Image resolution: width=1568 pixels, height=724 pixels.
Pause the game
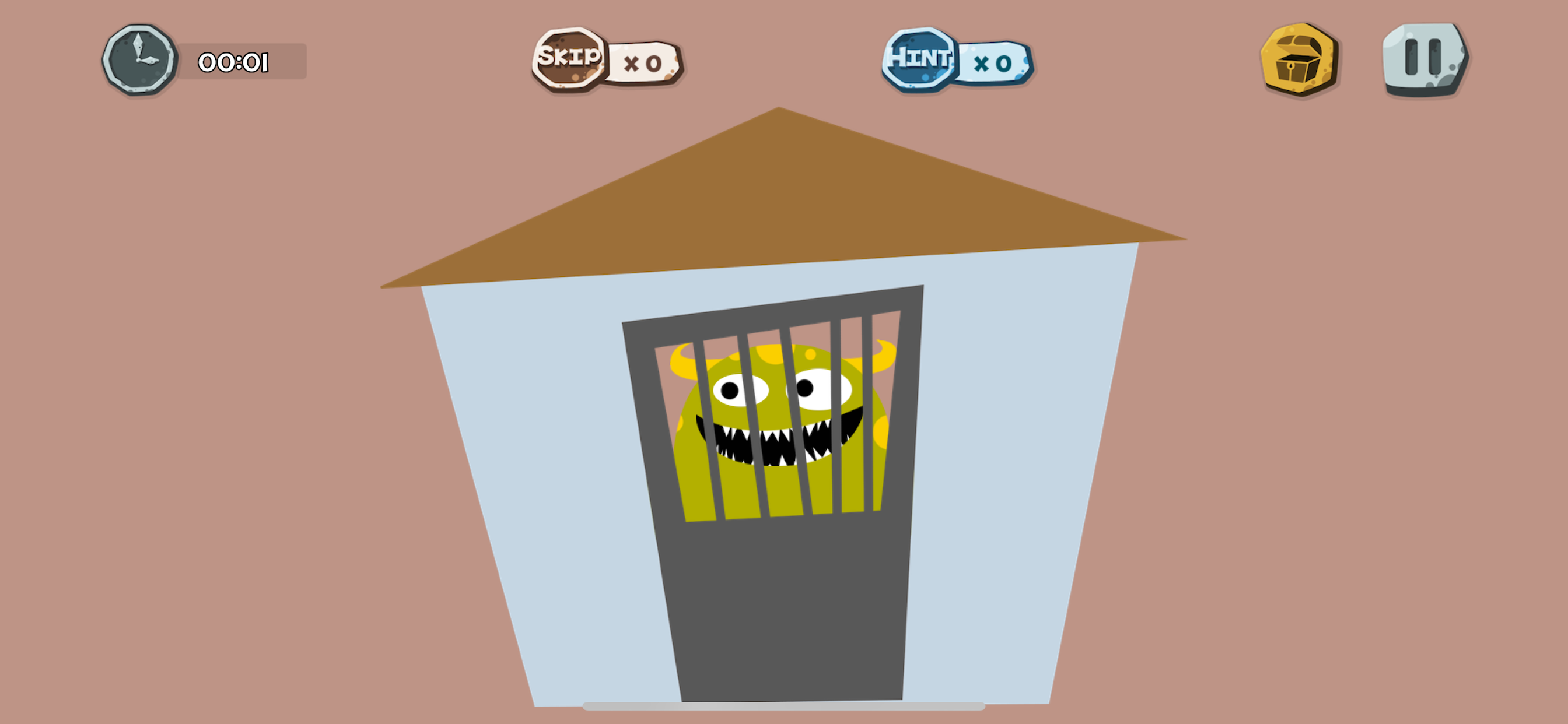point(1424,58)
